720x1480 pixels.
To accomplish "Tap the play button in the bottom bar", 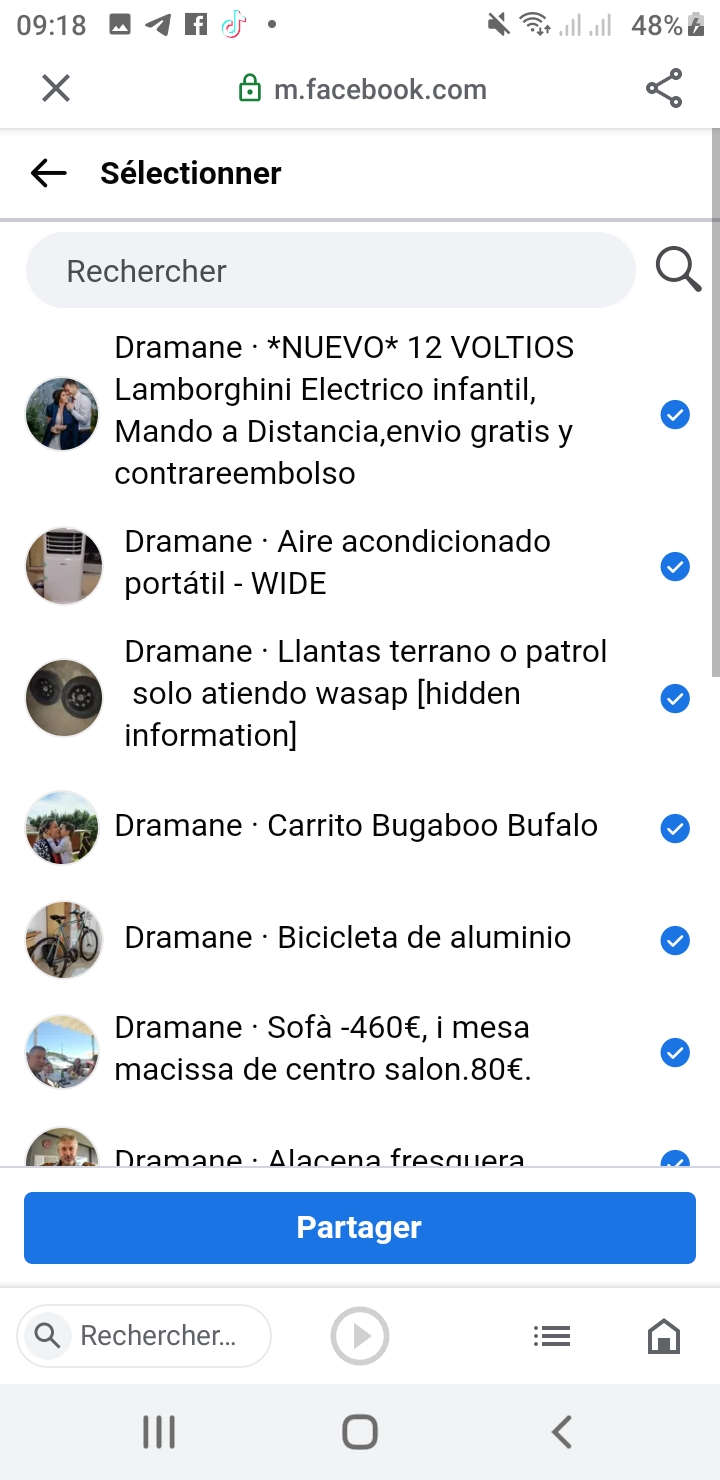I will point(360,1336).
